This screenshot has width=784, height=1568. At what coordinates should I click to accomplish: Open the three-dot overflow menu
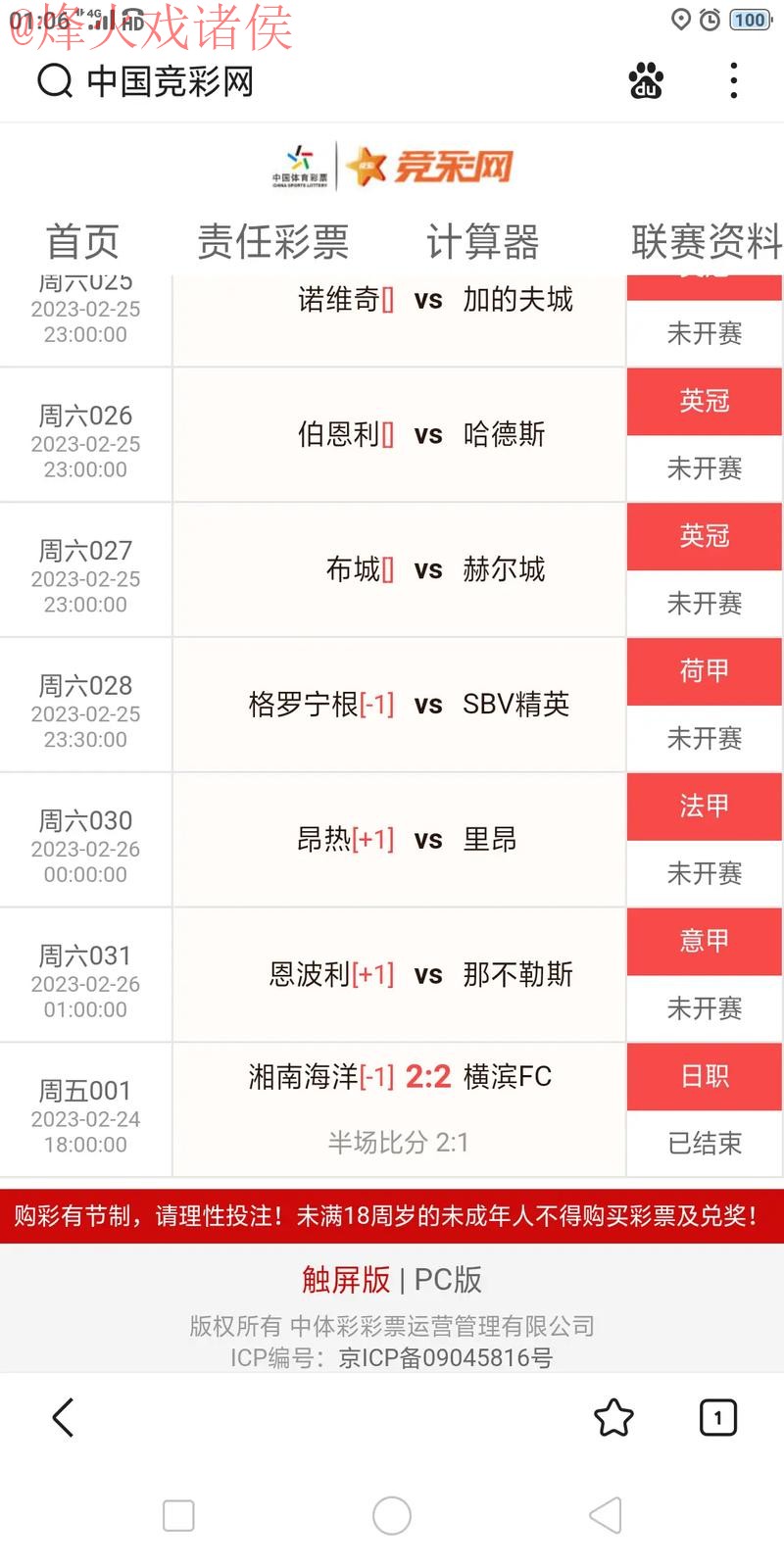point(733,80)
